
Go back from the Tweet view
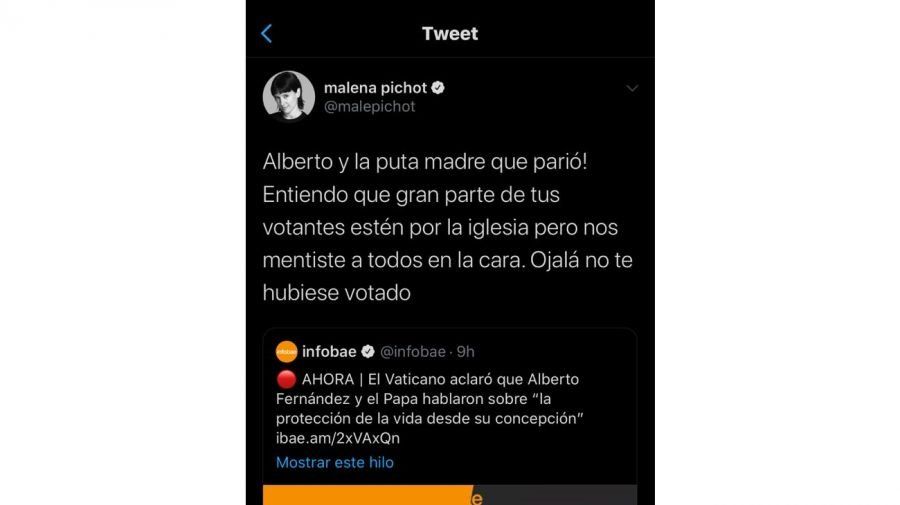click(x=266, y=34)
